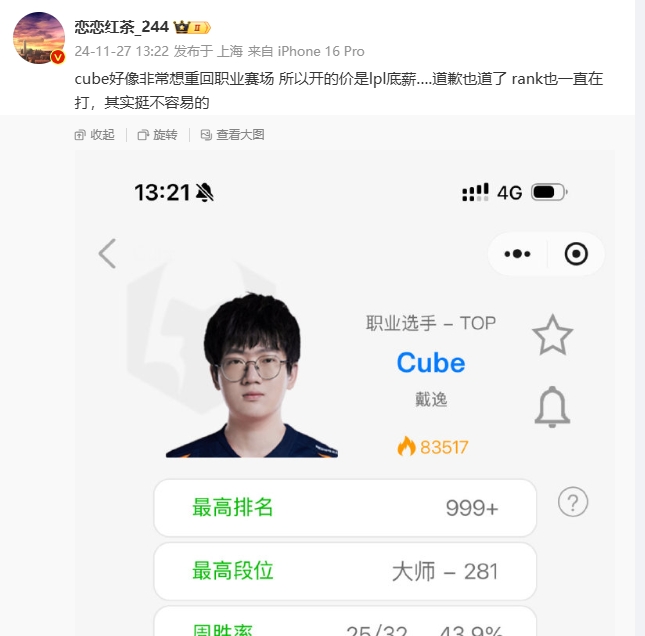This screenshot has height=636, width=645.
Task: Open the profile picture of 恋恋红茶_244
Action: (38, 38)
